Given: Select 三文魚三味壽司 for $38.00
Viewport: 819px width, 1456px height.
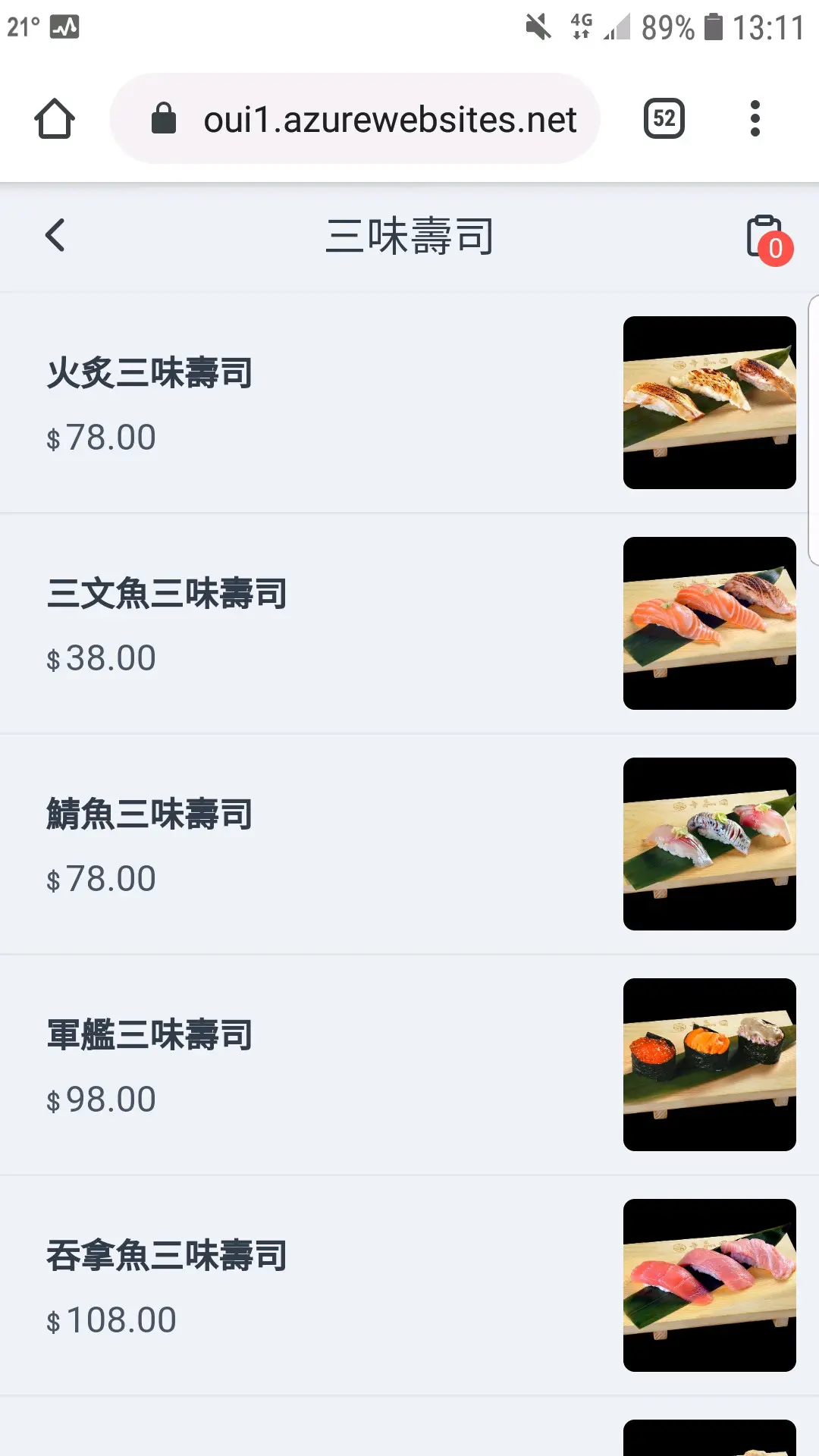Looking at the screenshot, I should pos(409,623).
